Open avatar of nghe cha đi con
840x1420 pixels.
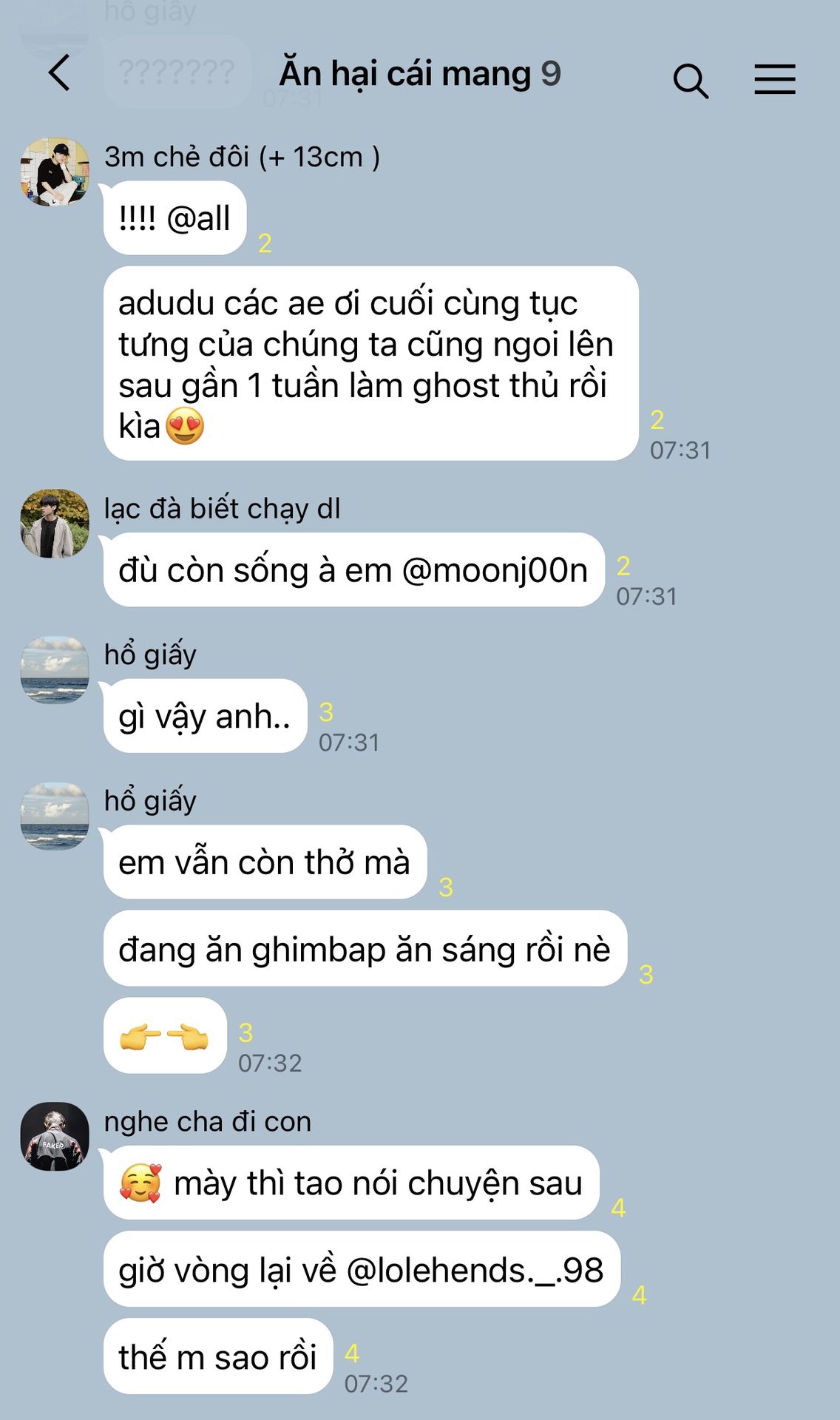coord(55,1137)
